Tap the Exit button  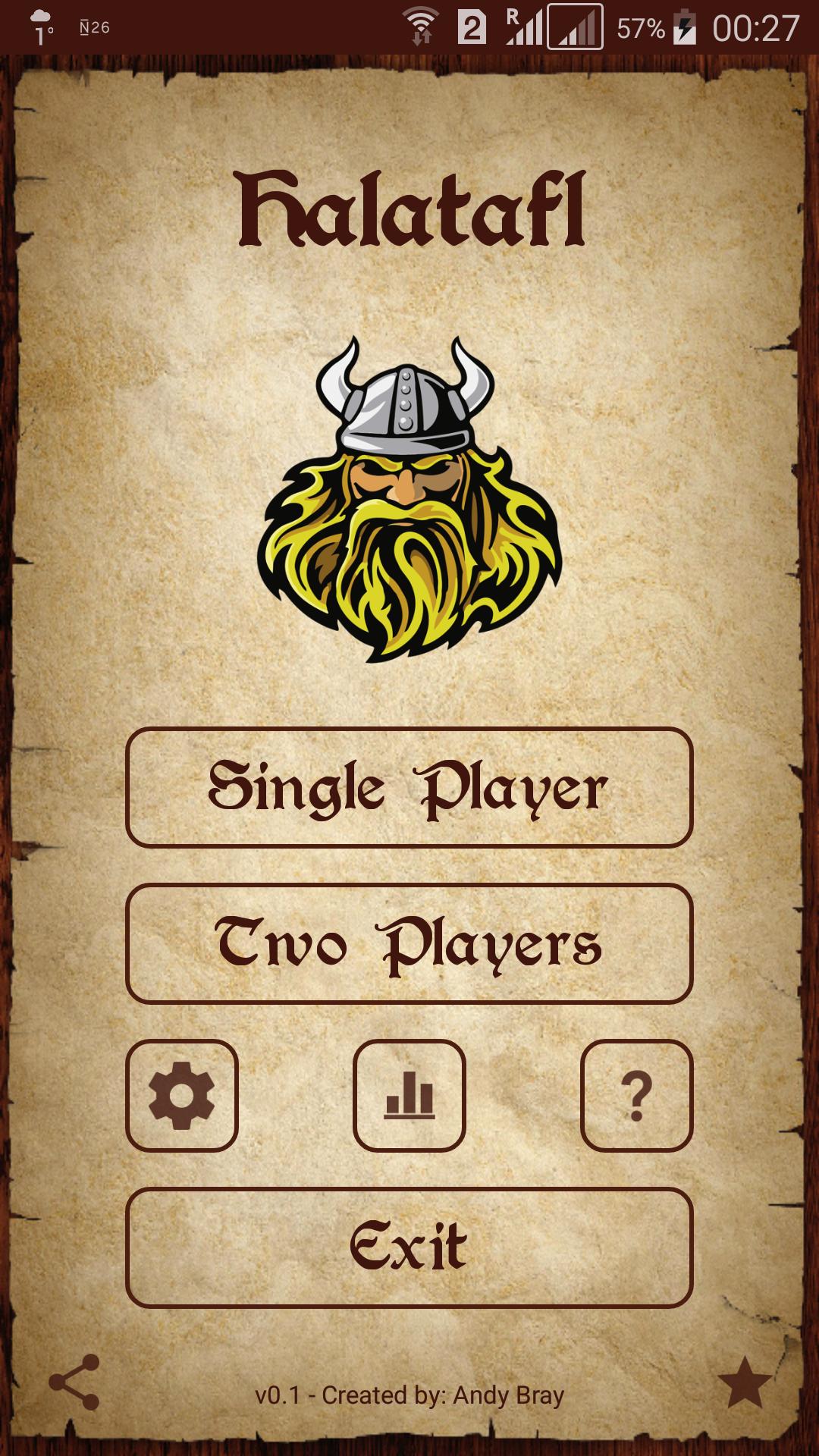pos(409,1247)
